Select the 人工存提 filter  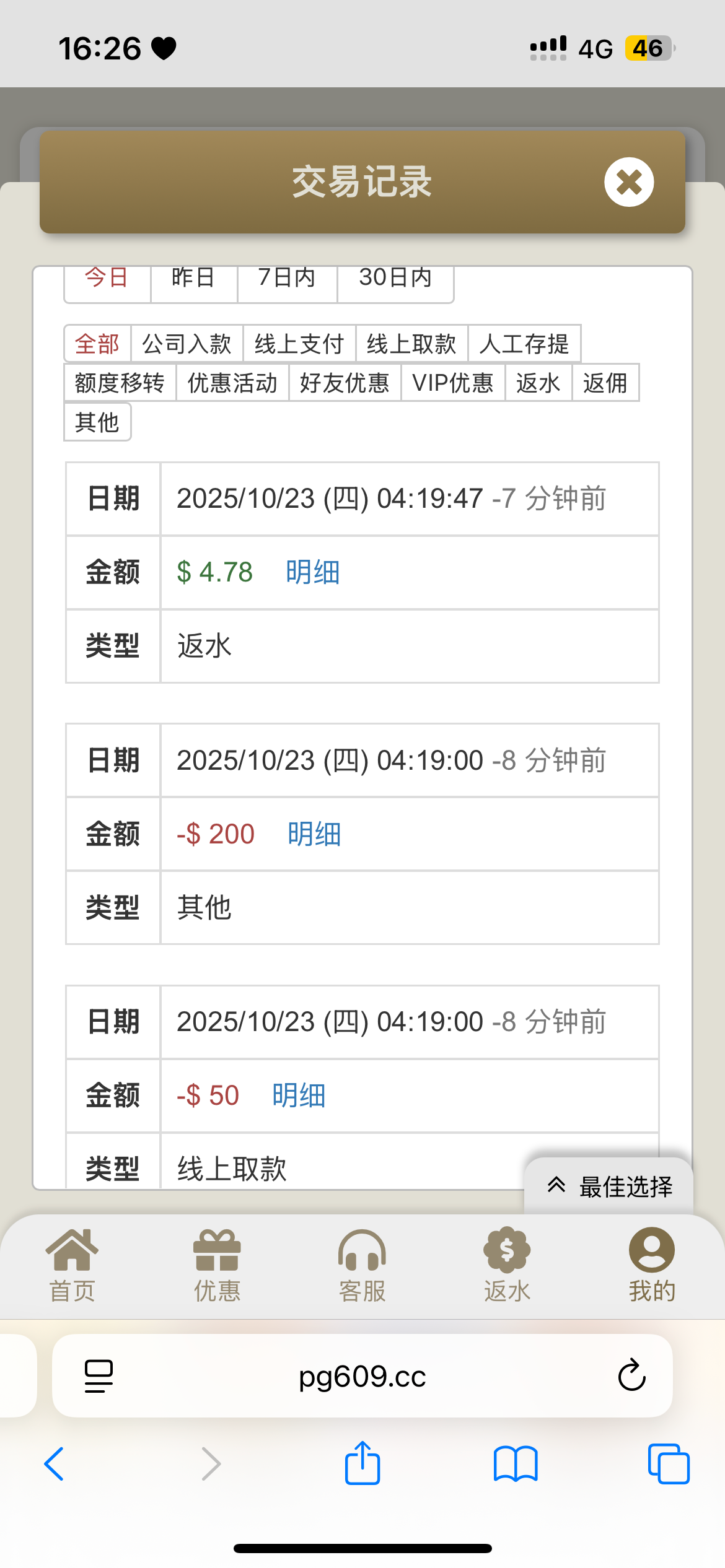(524, 344)
